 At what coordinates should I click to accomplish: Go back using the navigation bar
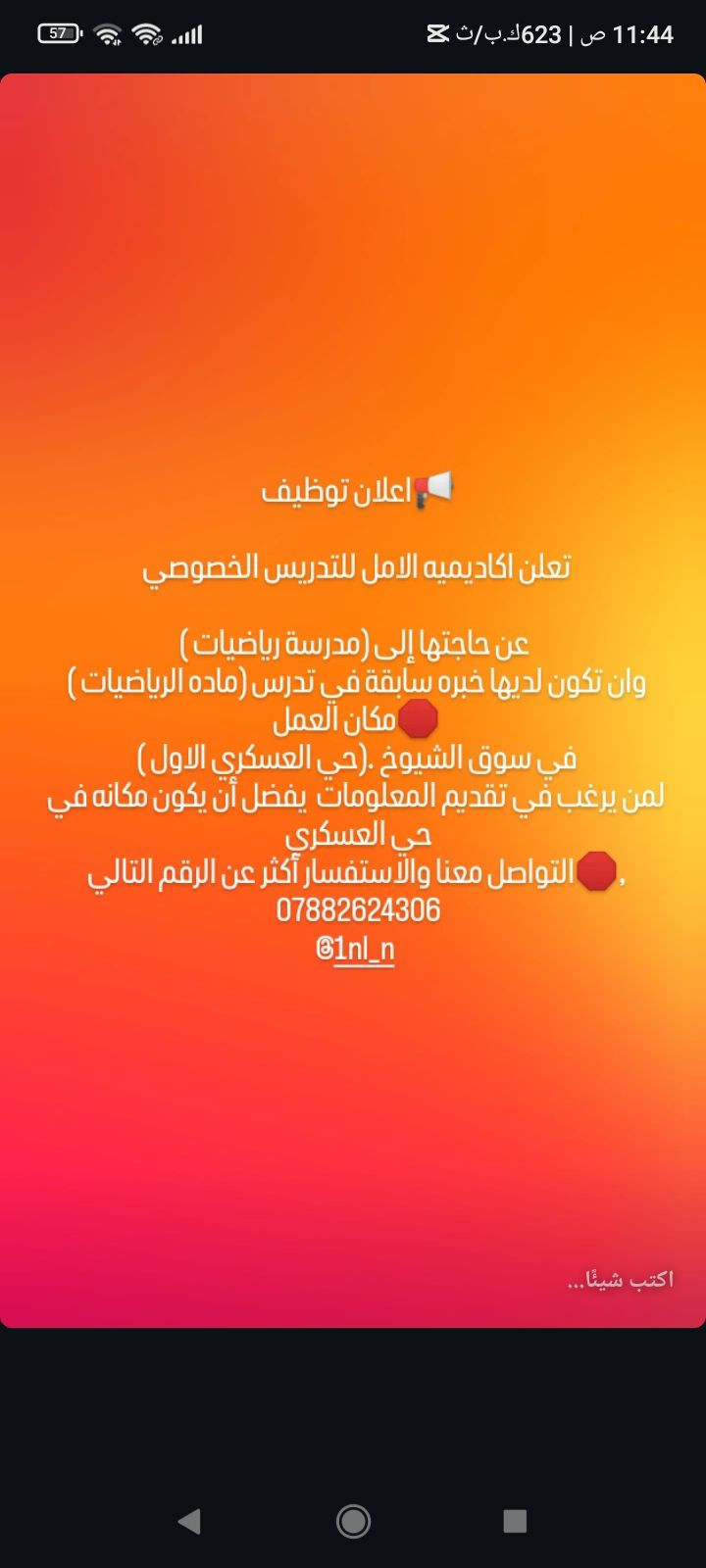click(x=189, y=1520)
